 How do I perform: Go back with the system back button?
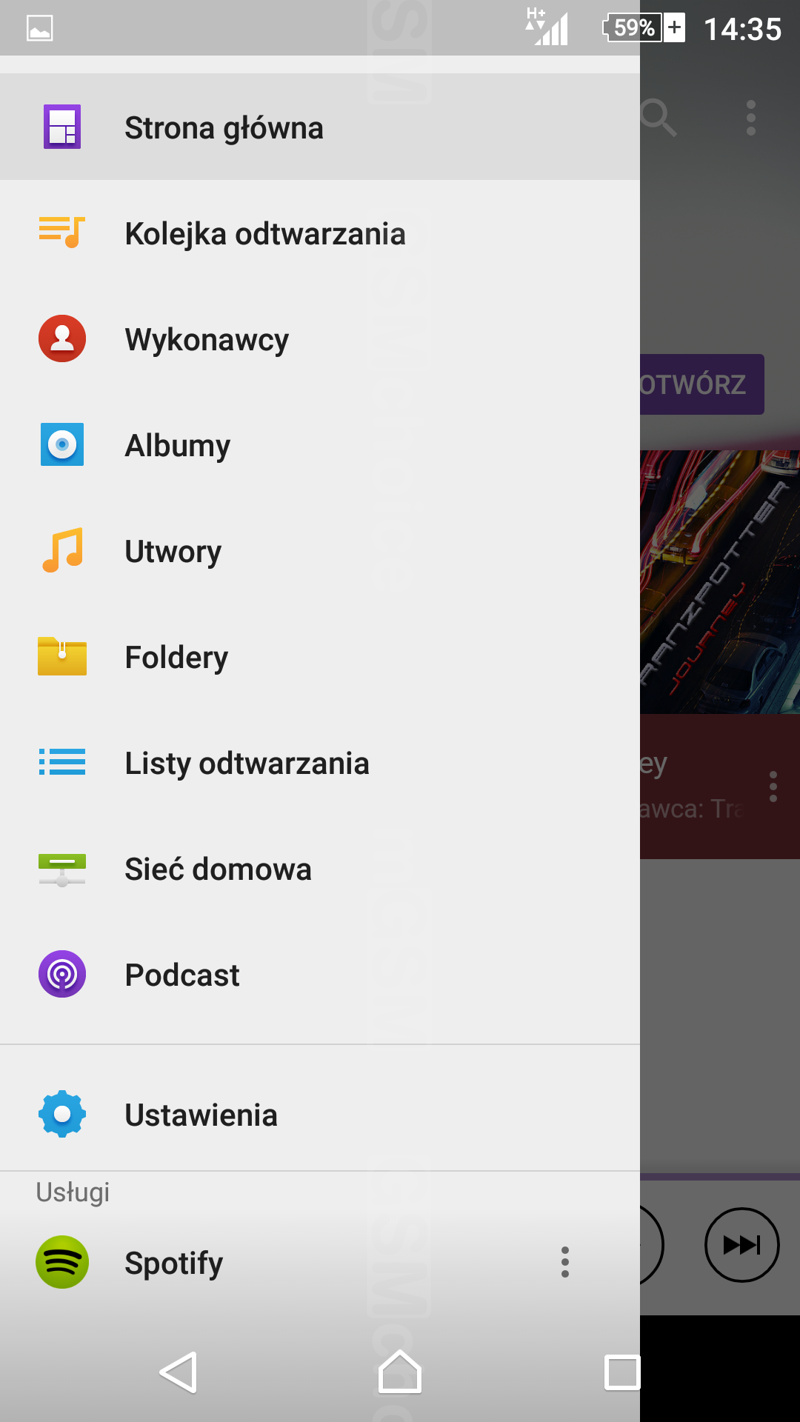tap(179, 1373)
